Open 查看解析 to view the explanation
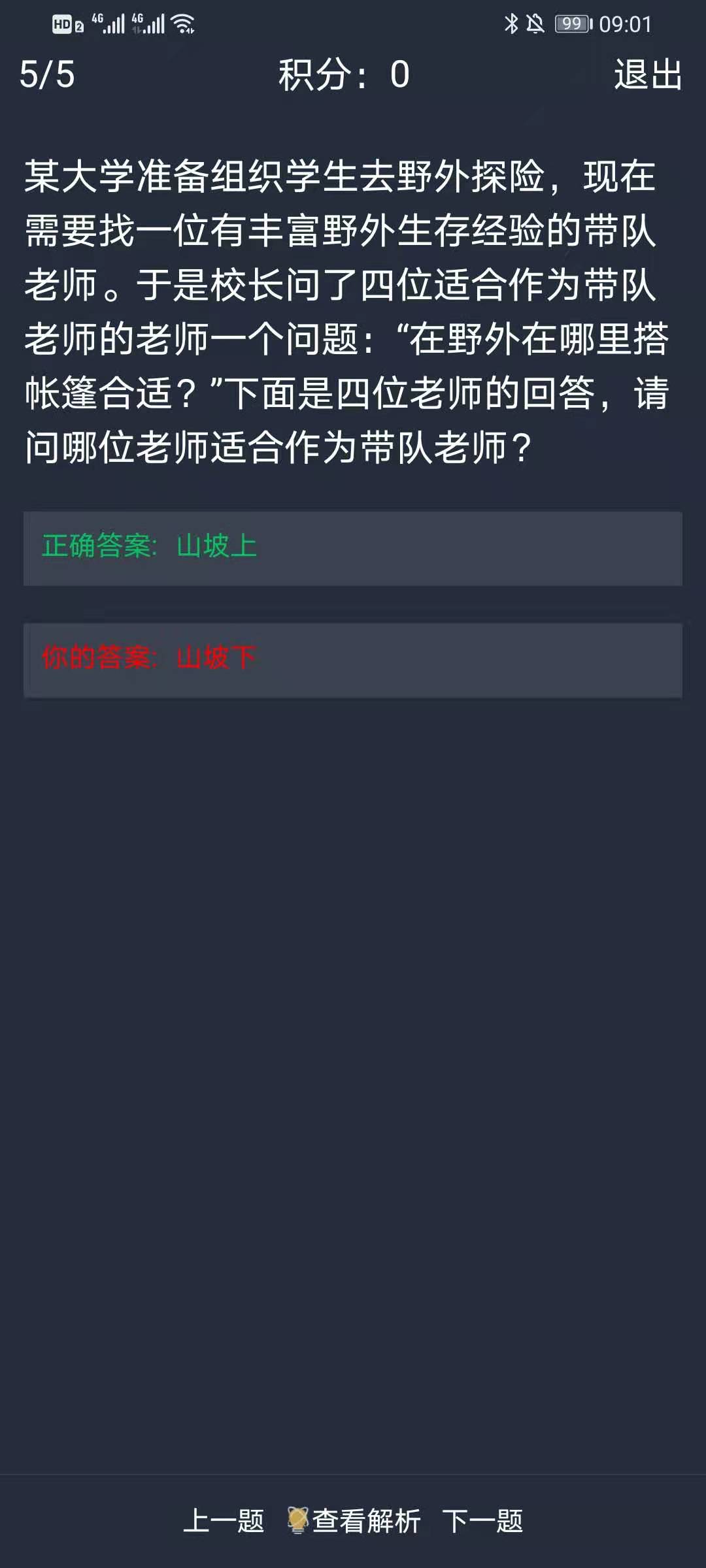 [x=356, y=1521]
